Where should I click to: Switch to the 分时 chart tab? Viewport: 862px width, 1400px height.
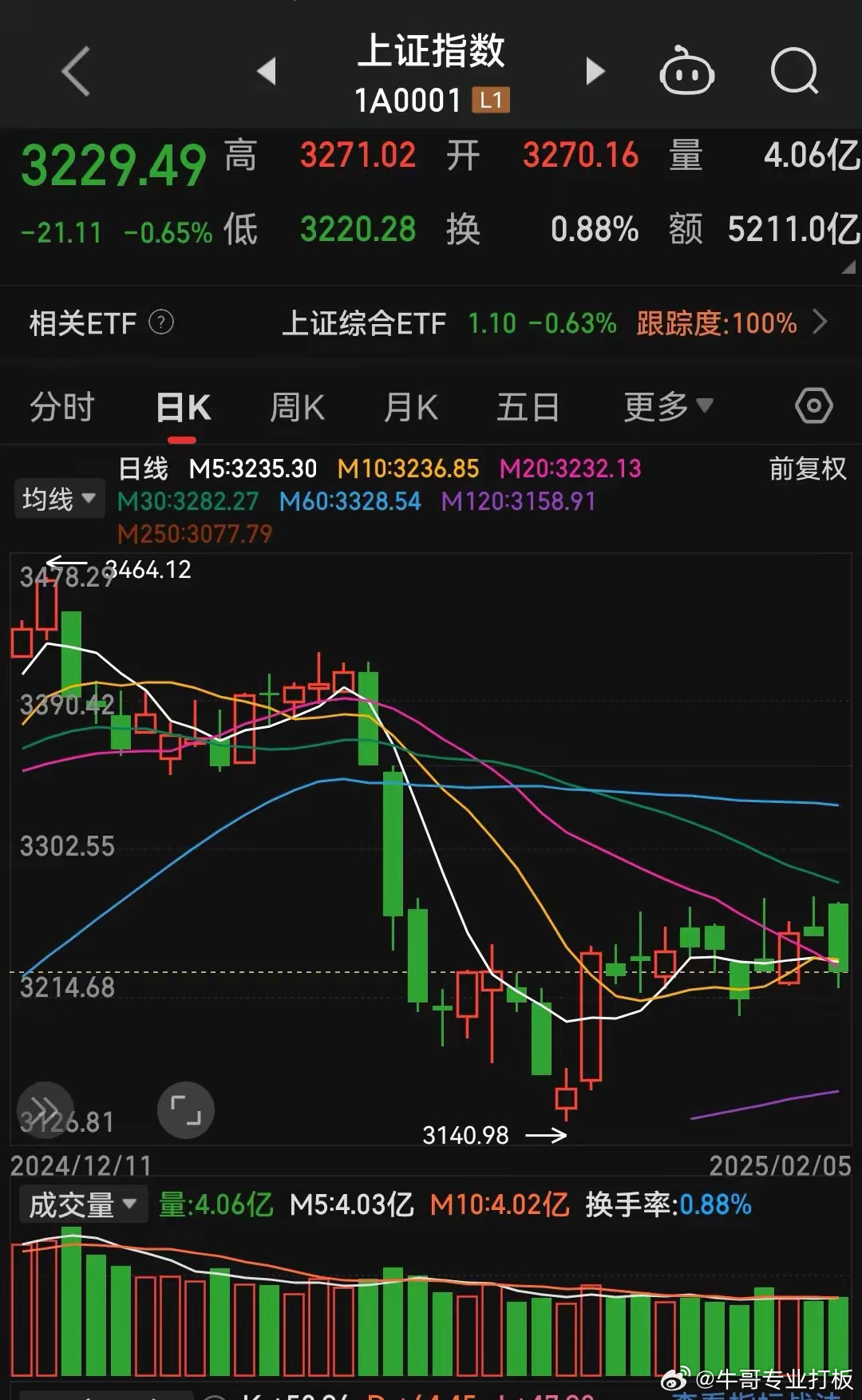pyautogui.click(x=61, y=407)
